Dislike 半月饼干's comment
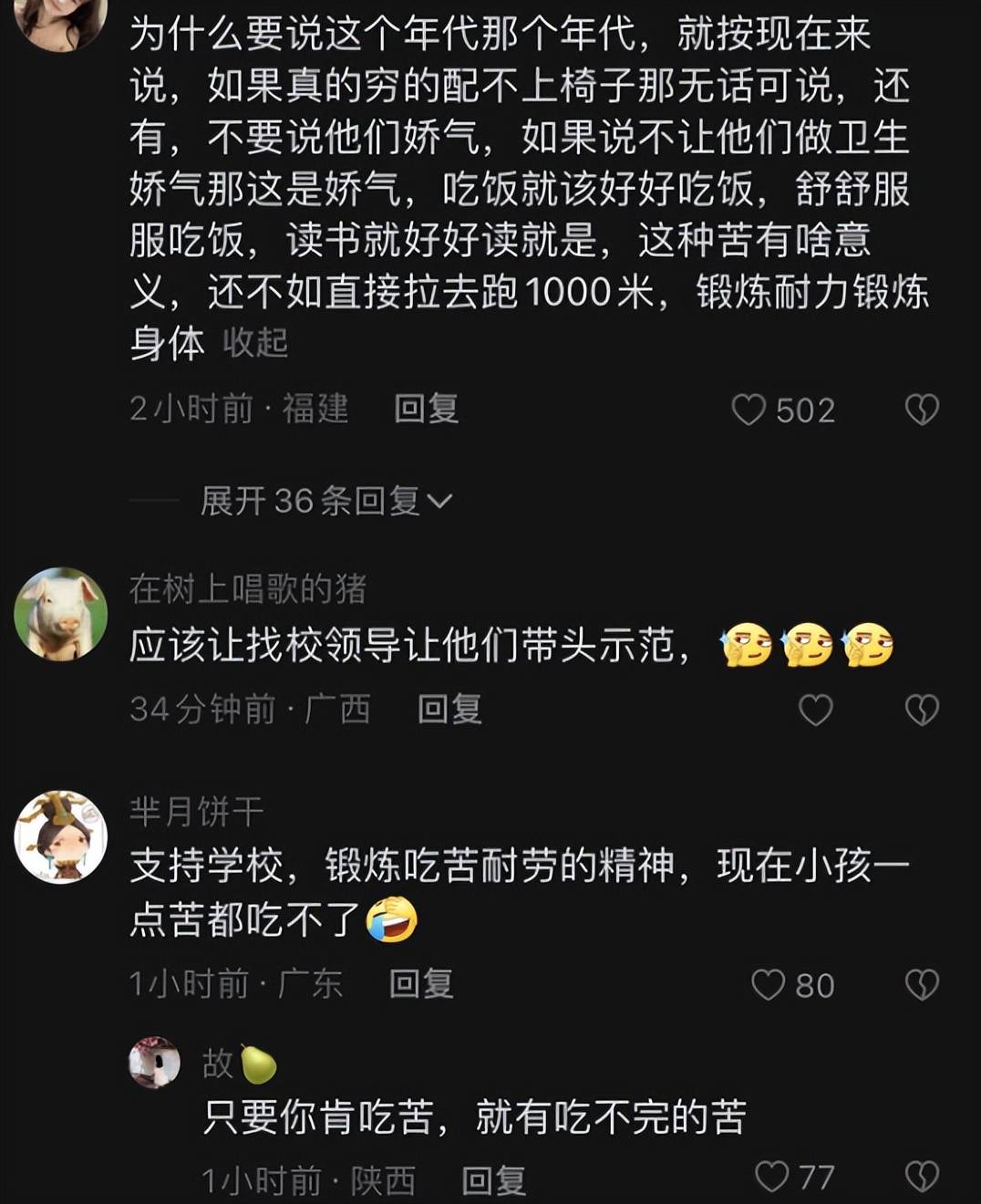981x1204 pixels. coord(922,984)
